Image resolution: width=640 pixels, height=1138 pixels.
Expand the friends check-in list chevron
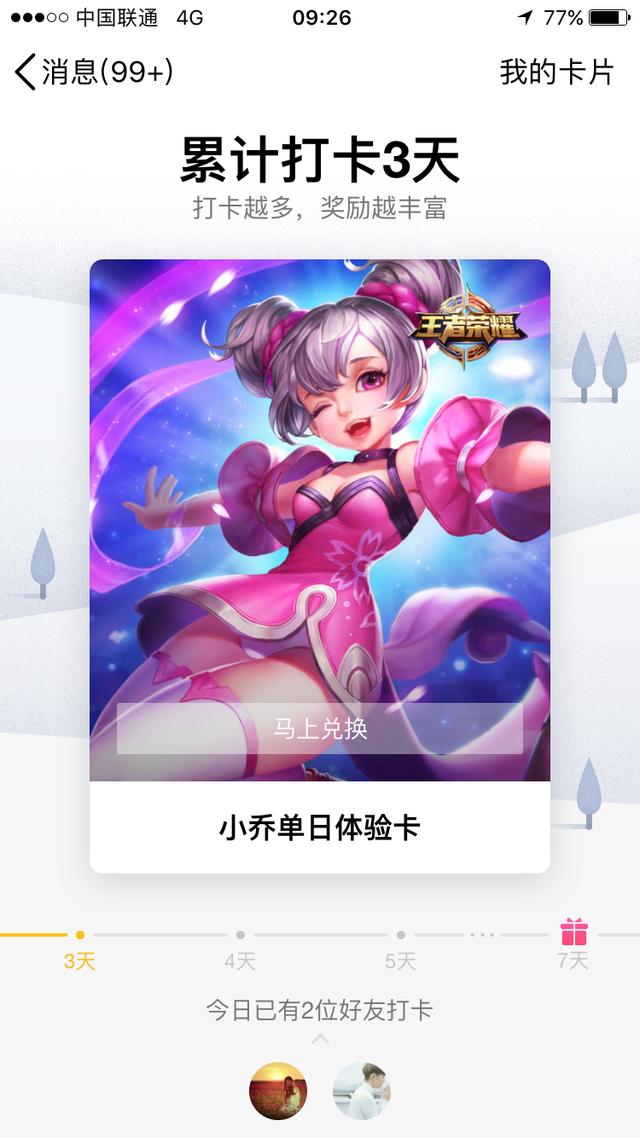(x=320, y=1040)
